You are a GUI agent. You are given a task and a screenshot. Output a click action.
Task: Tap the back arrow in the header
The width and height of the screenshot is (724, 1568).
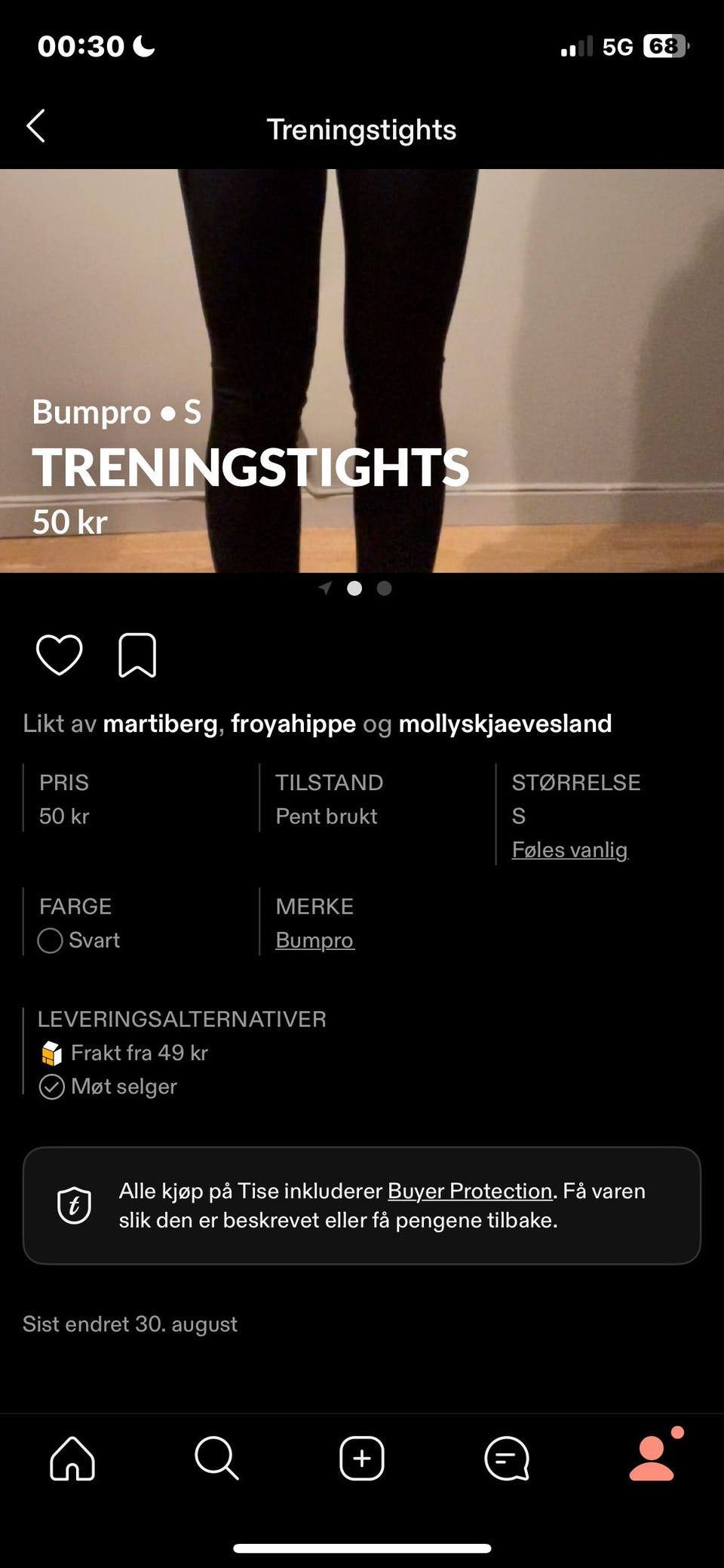tap(35, 128)
